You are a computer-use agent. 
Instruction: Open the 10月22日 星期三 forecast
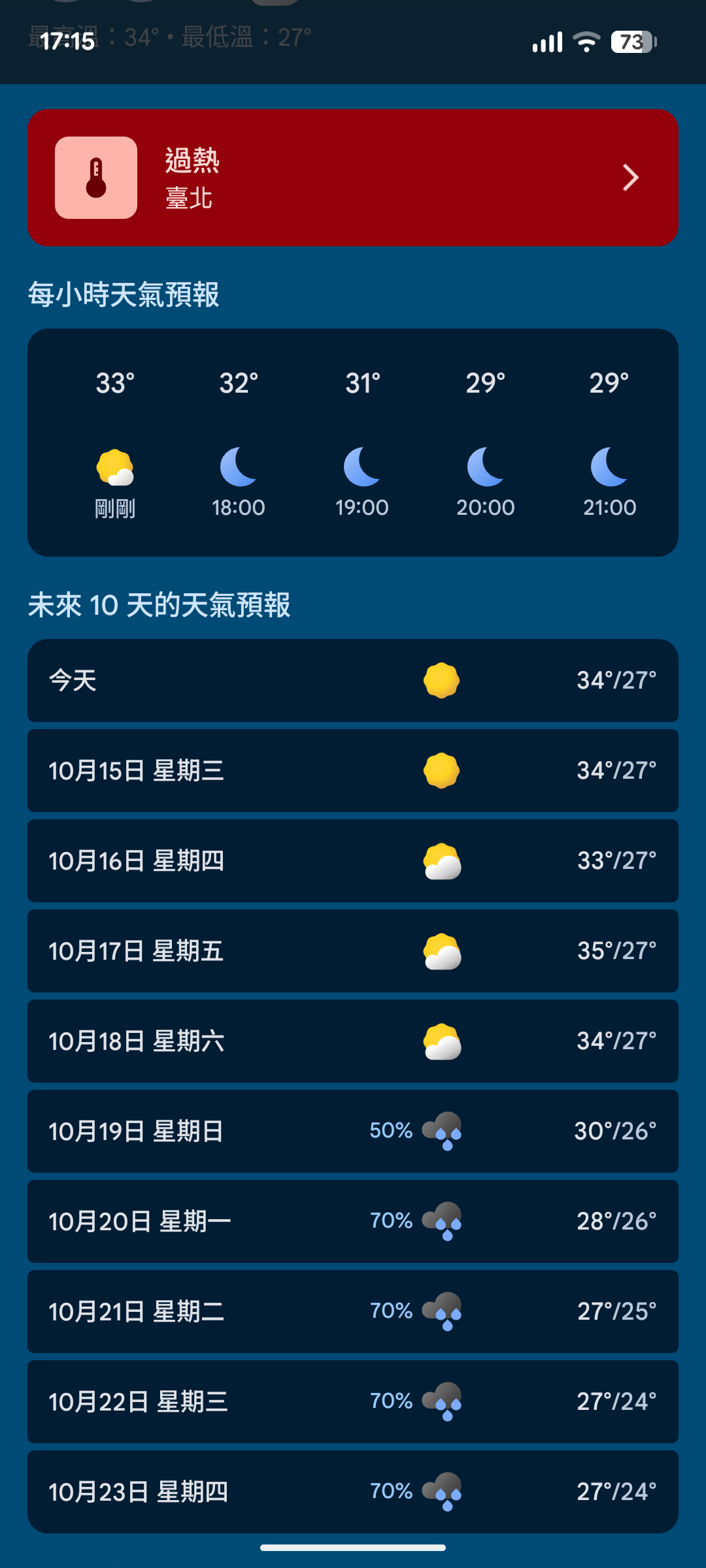pos(353,1401)
